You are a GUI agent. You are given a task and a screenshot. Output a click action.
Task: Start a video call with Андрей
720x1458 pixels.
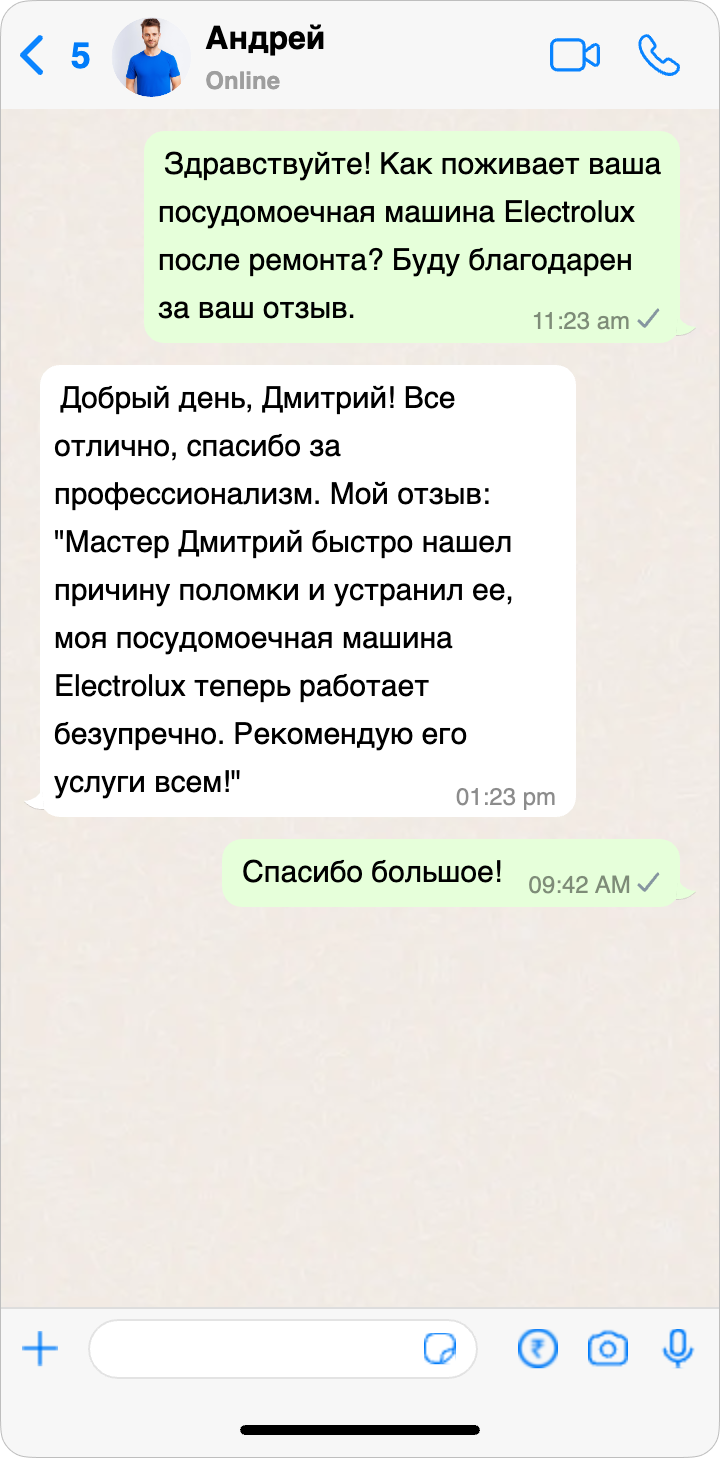click(x=575, y=56)
